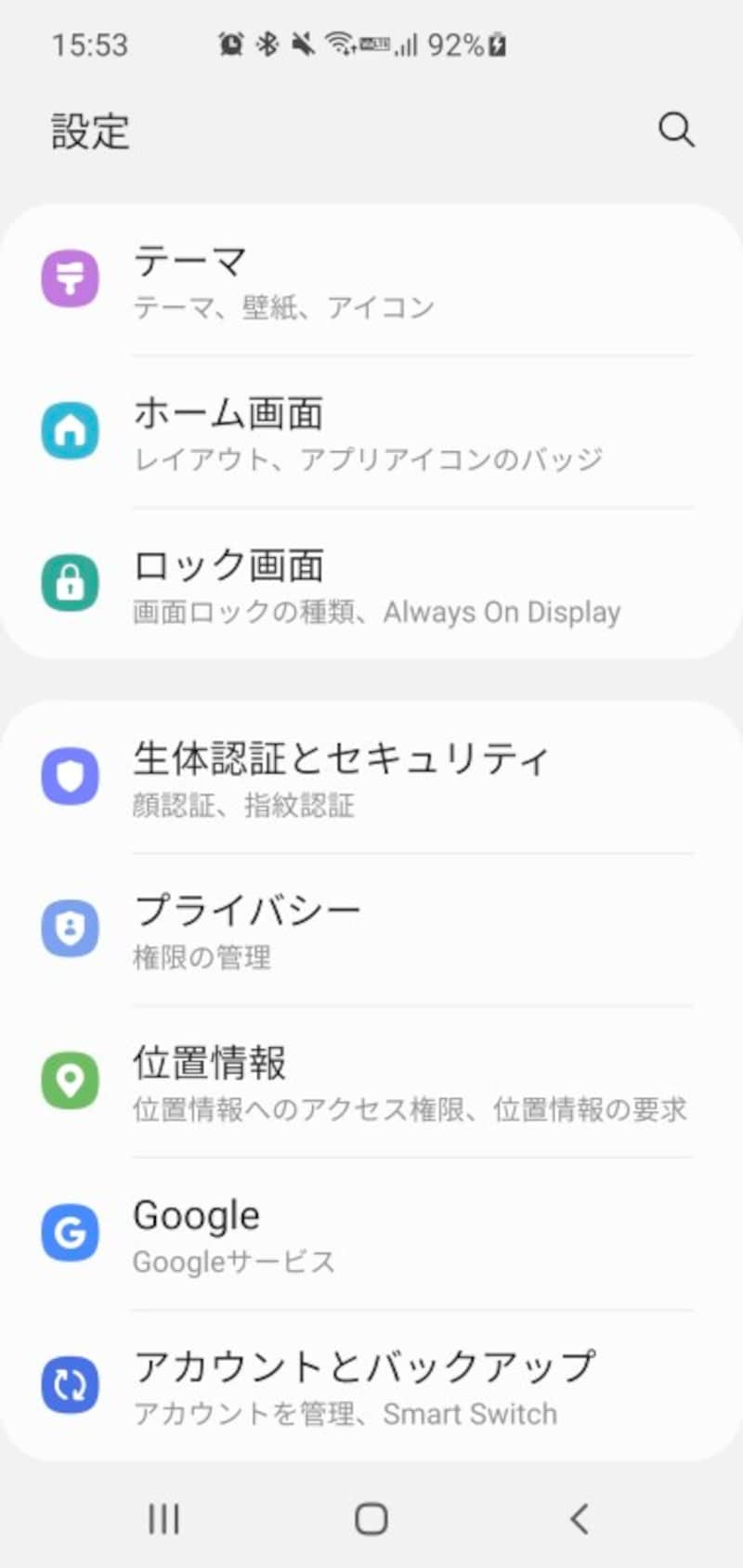The height and width of the screenshot is (1568, 743).
Task: Tap the Home screen house icon
Action: [x=70, y=431]
